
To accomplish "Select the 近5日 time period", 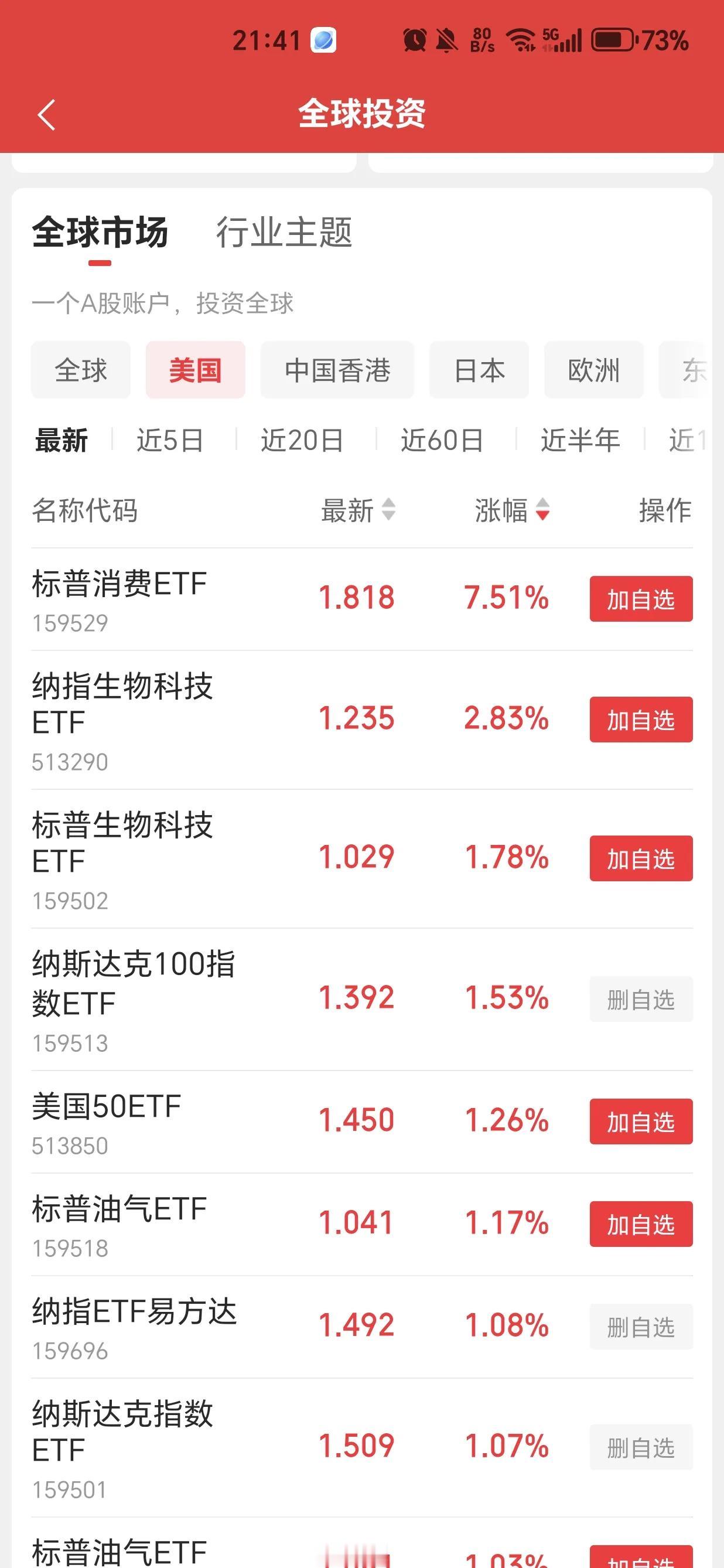I will [169, 440].
